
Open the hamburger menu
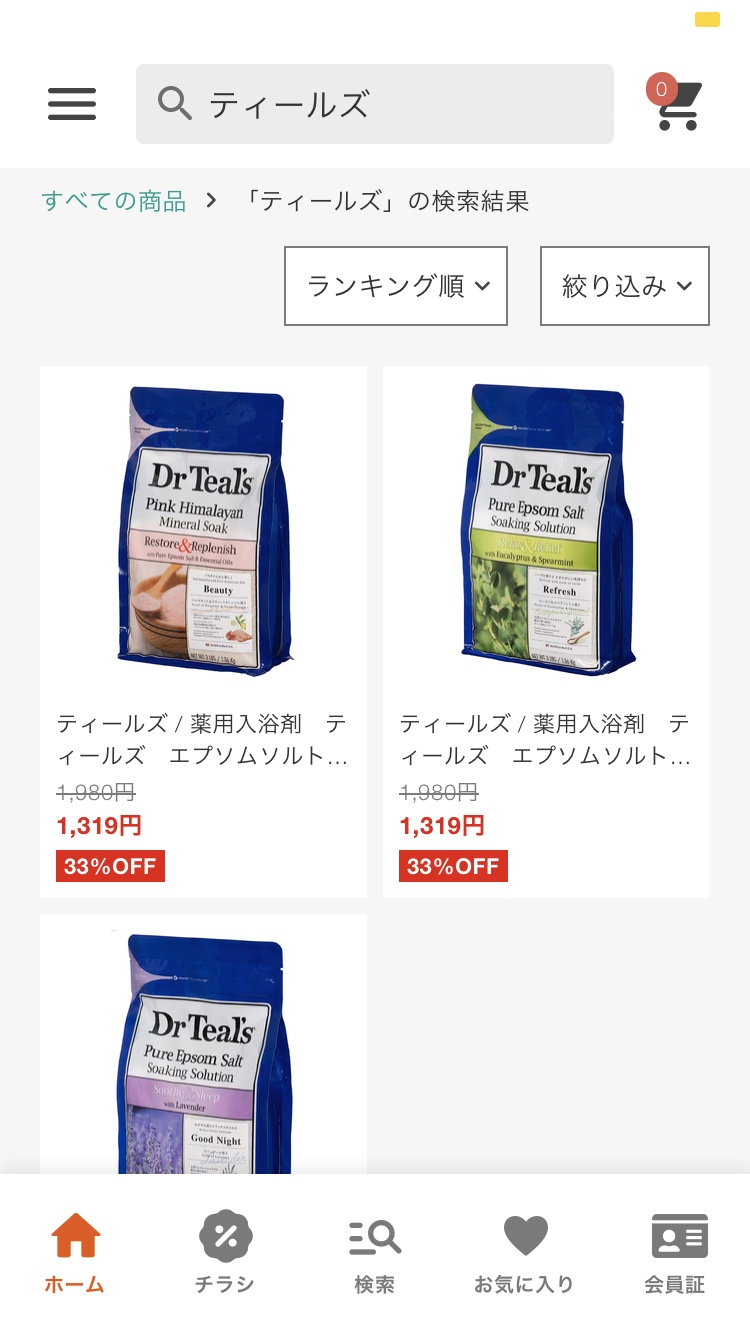click(72, 104)
